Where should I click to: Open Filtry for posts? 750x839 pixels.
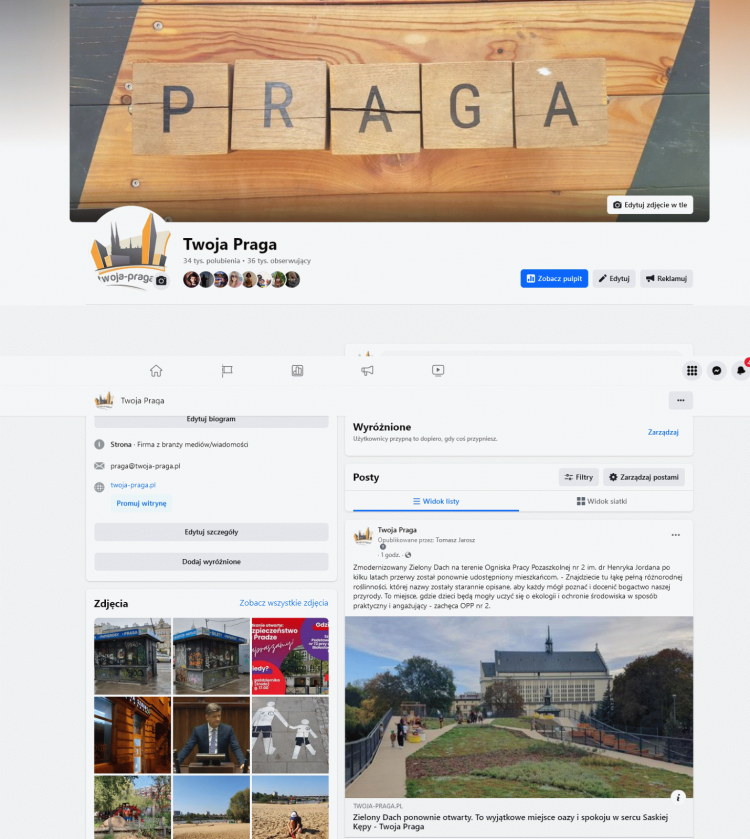(x=579, y=477)
